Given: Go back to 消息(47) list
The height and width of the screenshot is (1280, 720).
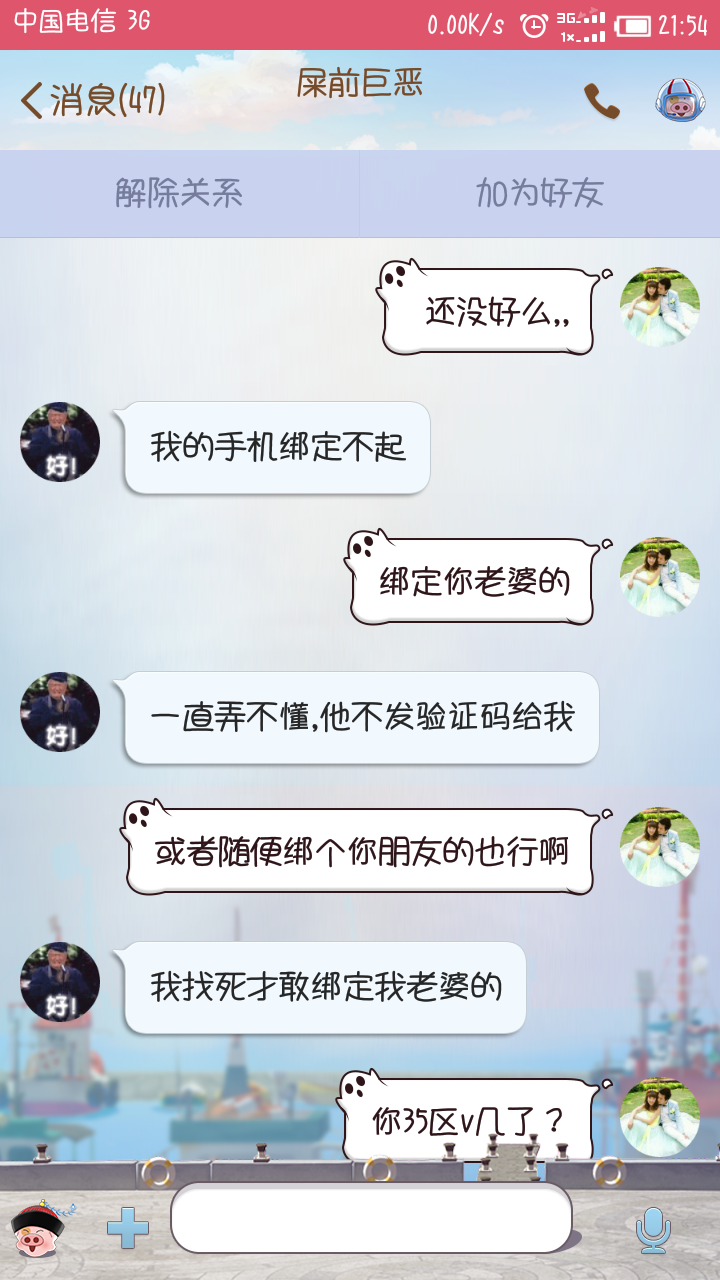Looking at the screenshot, I should (92, 100).
